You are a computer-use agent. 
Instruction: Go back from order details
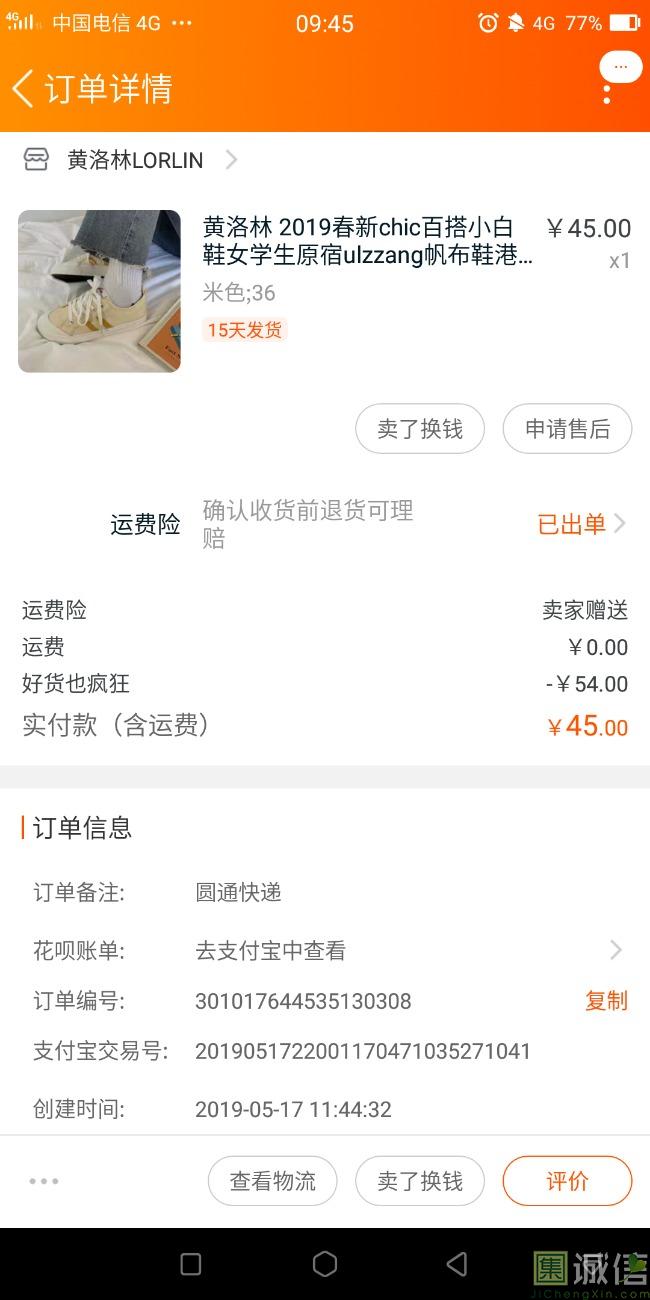pos(24,88)
